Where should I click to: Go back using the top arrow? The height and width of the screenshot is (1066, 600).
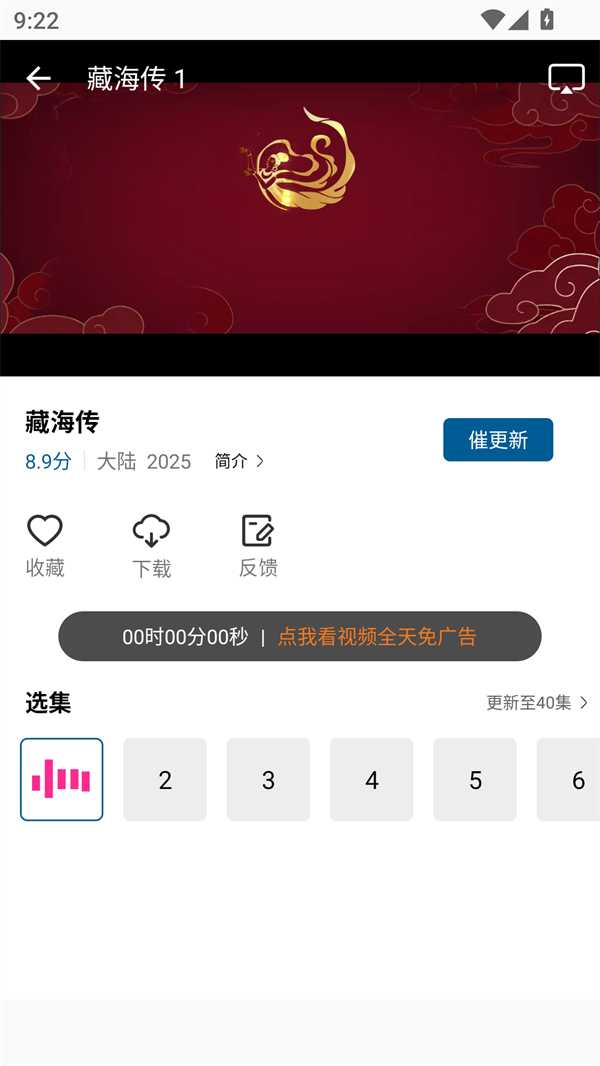click(38, 78)
